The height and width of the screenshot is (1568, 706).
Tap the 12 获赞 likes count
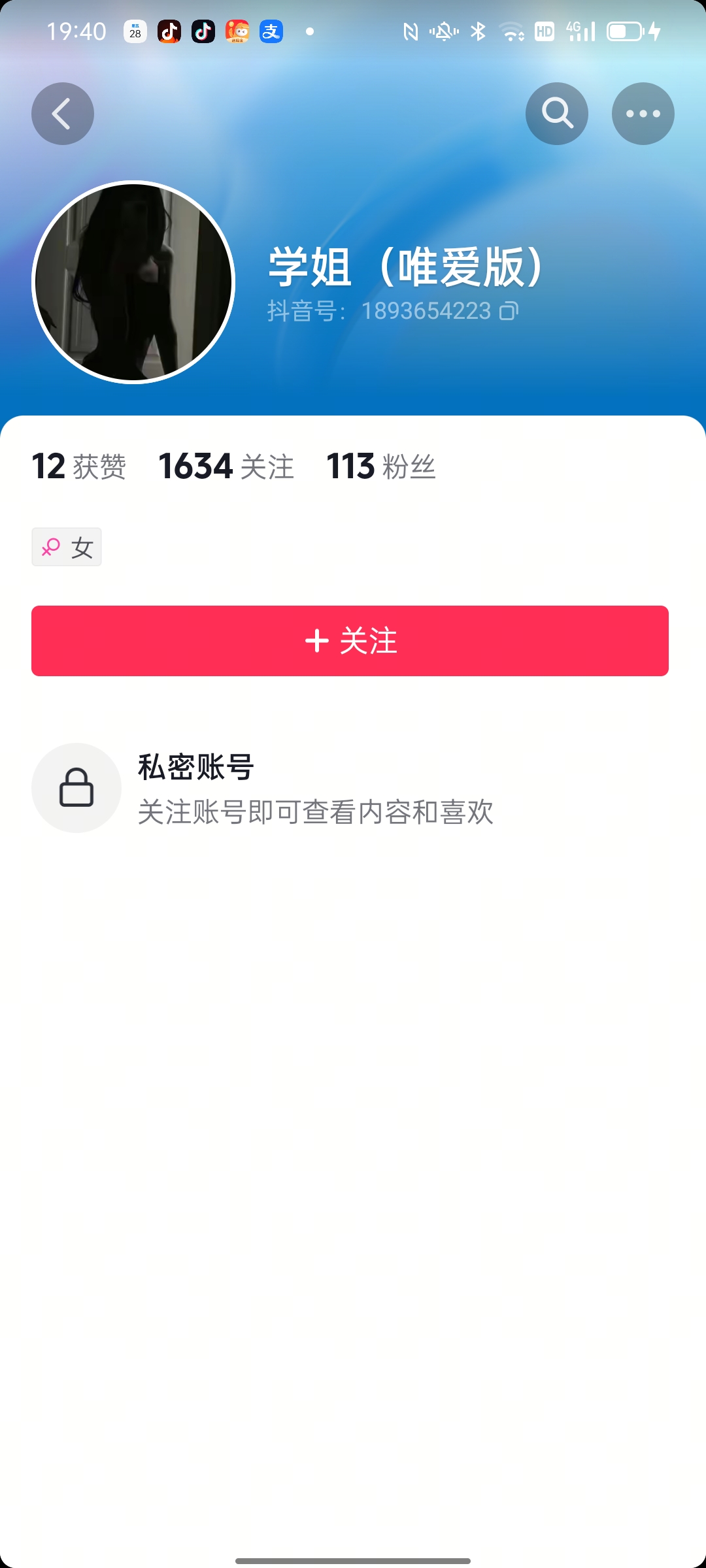[79, 466]
